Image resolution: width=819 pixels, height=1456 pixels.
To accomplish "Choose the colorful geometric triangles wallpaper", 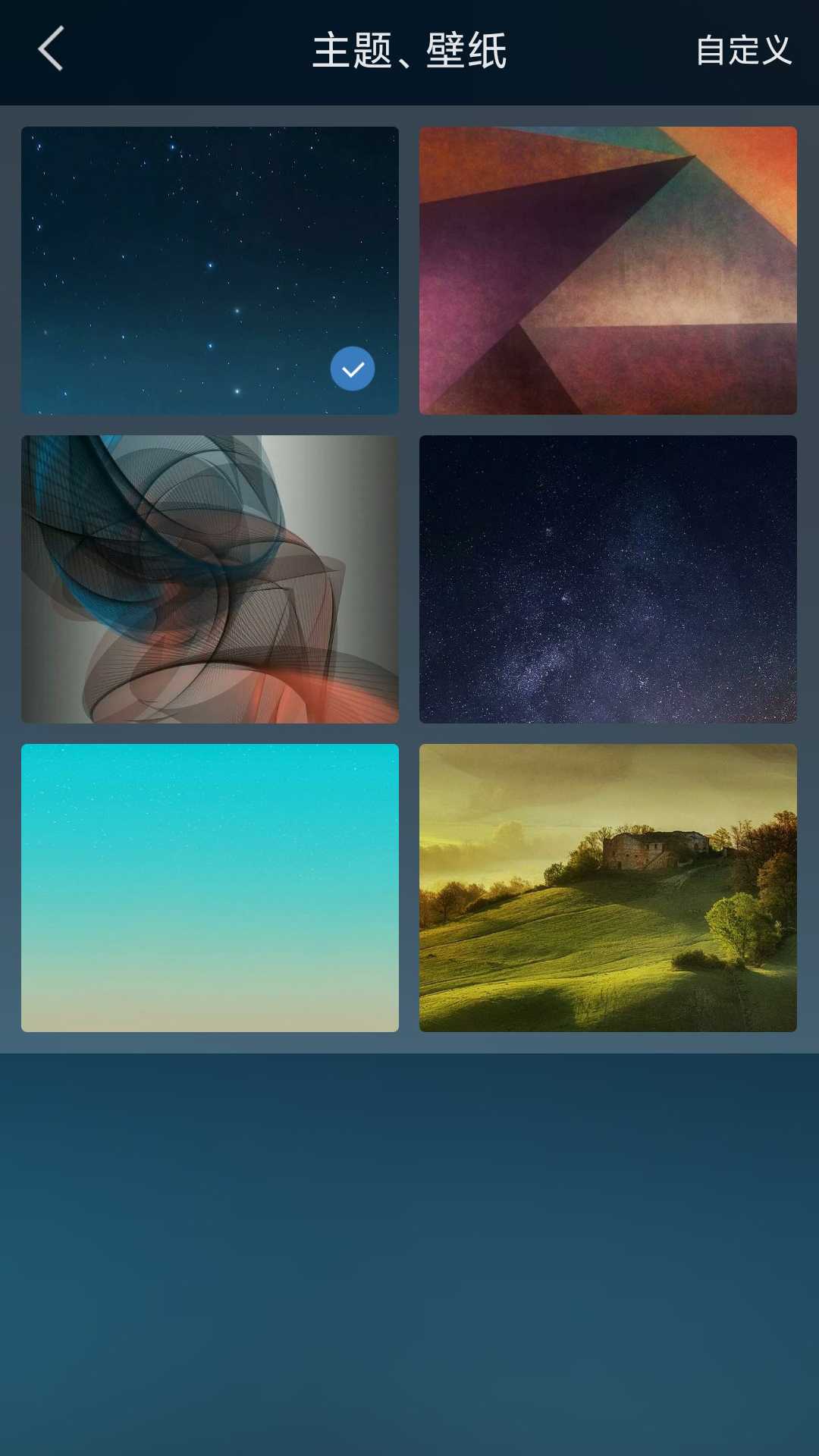I will click(x=607, y=271).
